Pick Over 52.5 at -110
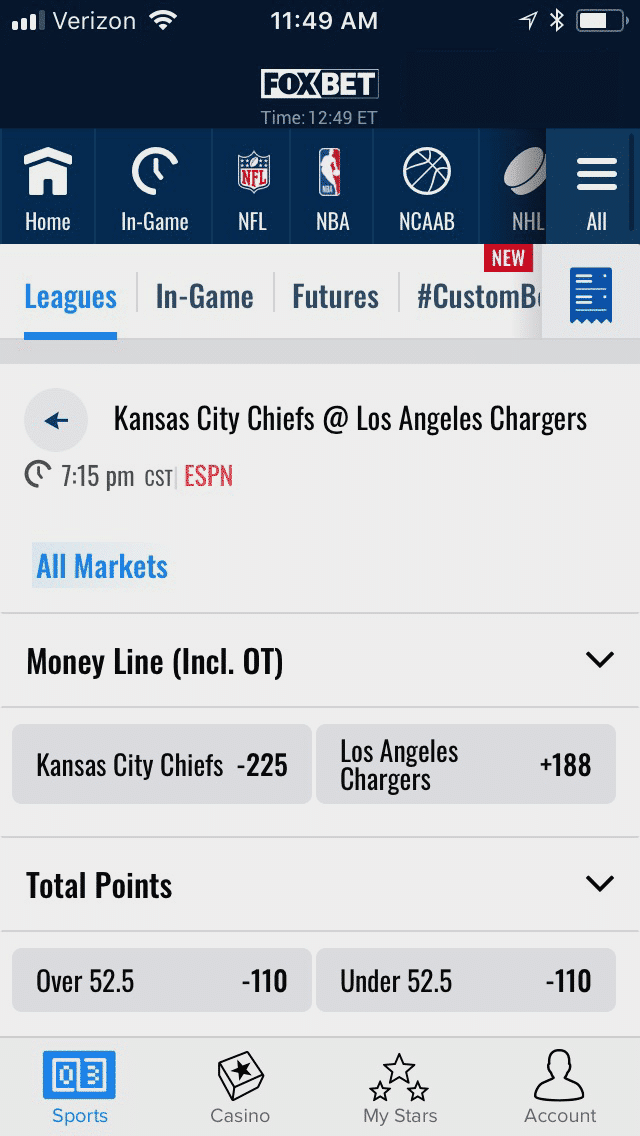Viewport: 640px width, 1136px height. pyautogui.click(x=162, y=980)
